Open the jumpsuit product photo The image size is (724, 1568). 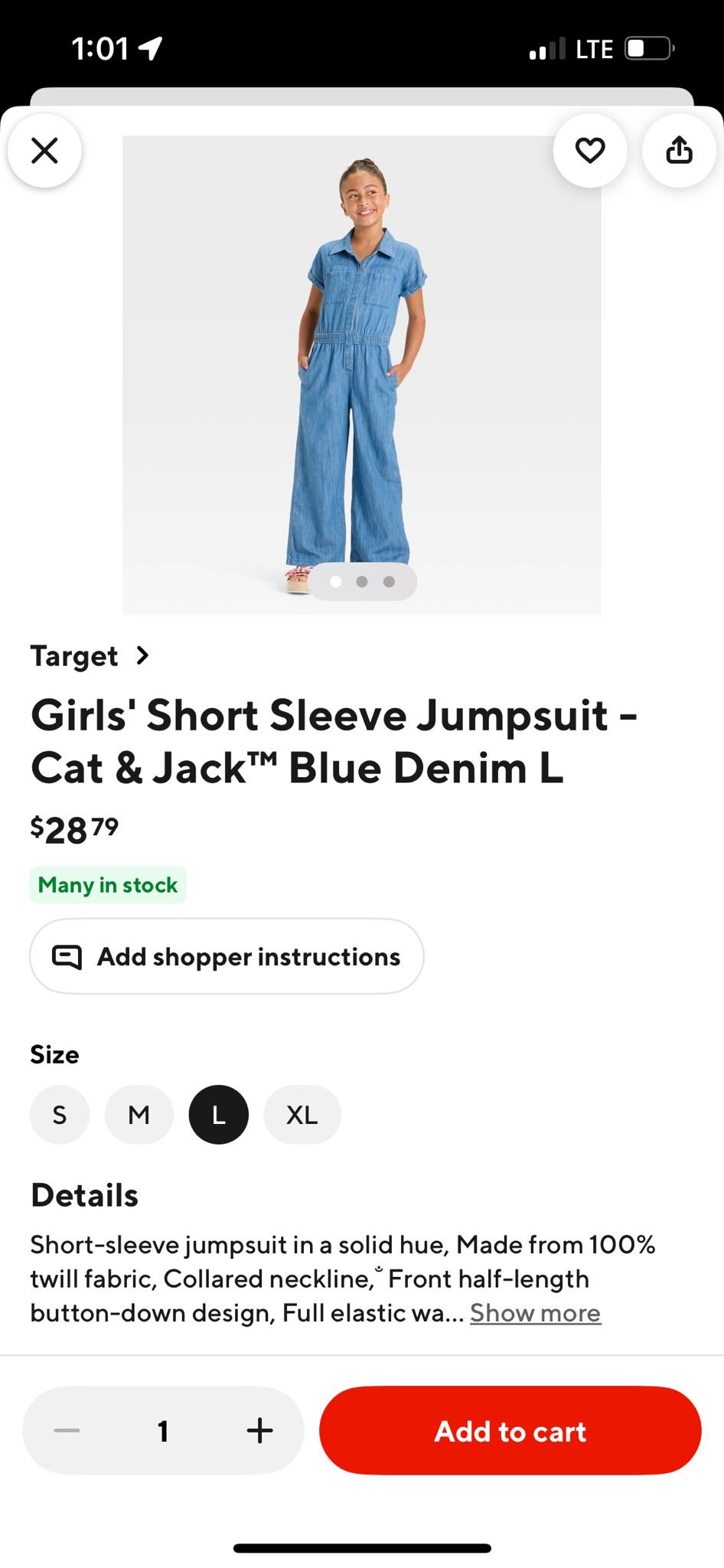click(x=361, y=367)
